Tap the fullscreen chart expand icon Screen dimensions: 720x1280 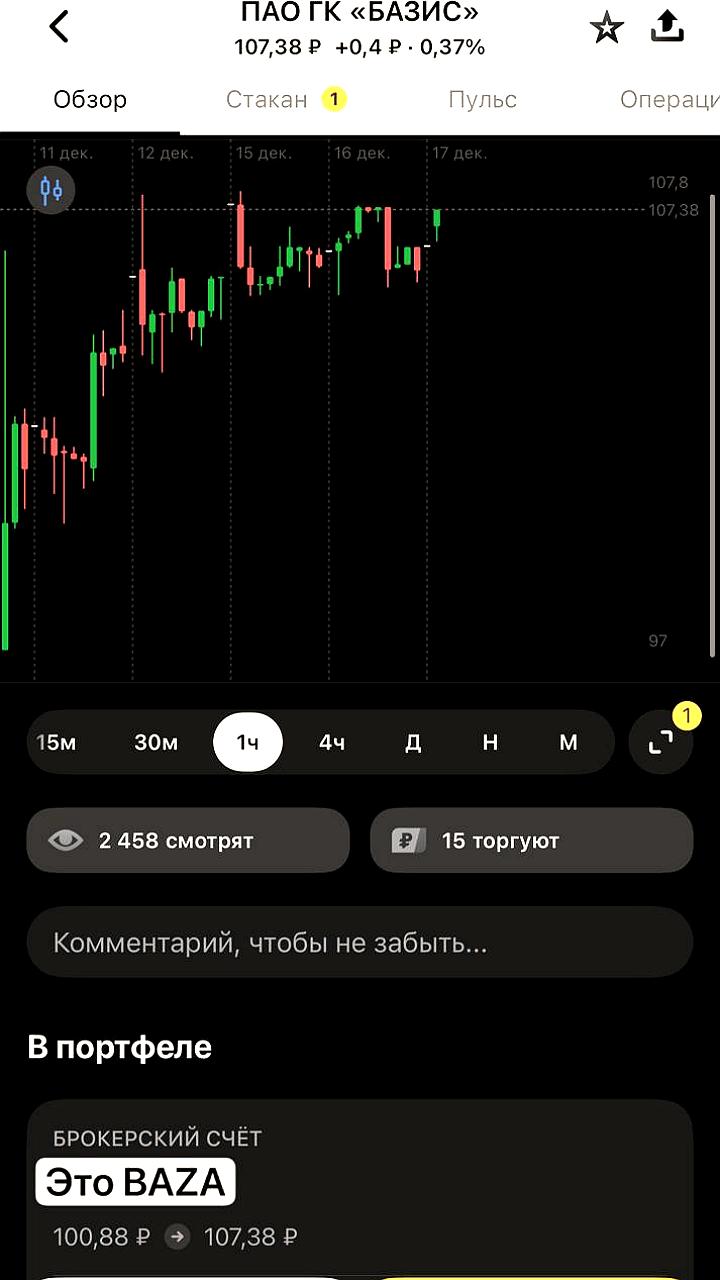pos(660,742)
